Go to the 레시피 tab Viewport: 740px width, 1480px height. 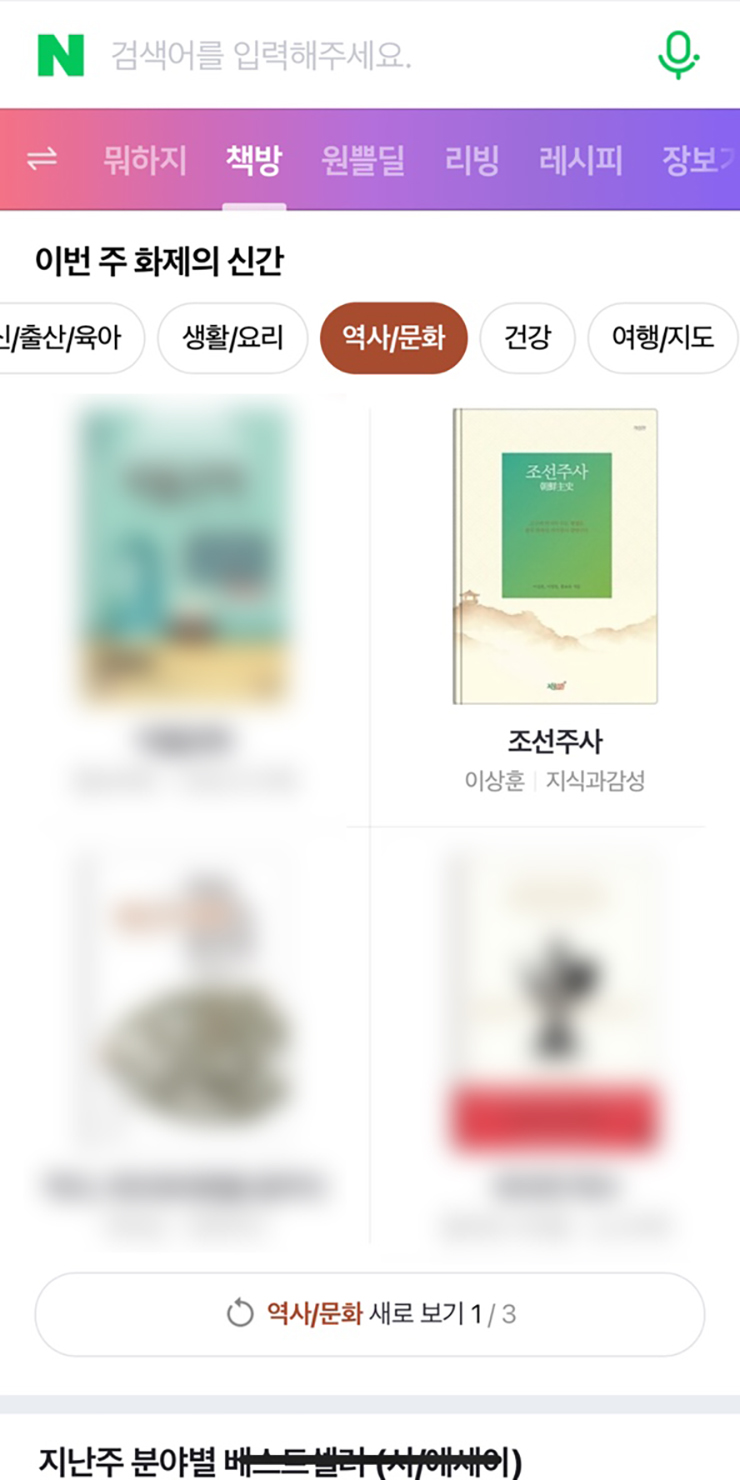580,160
